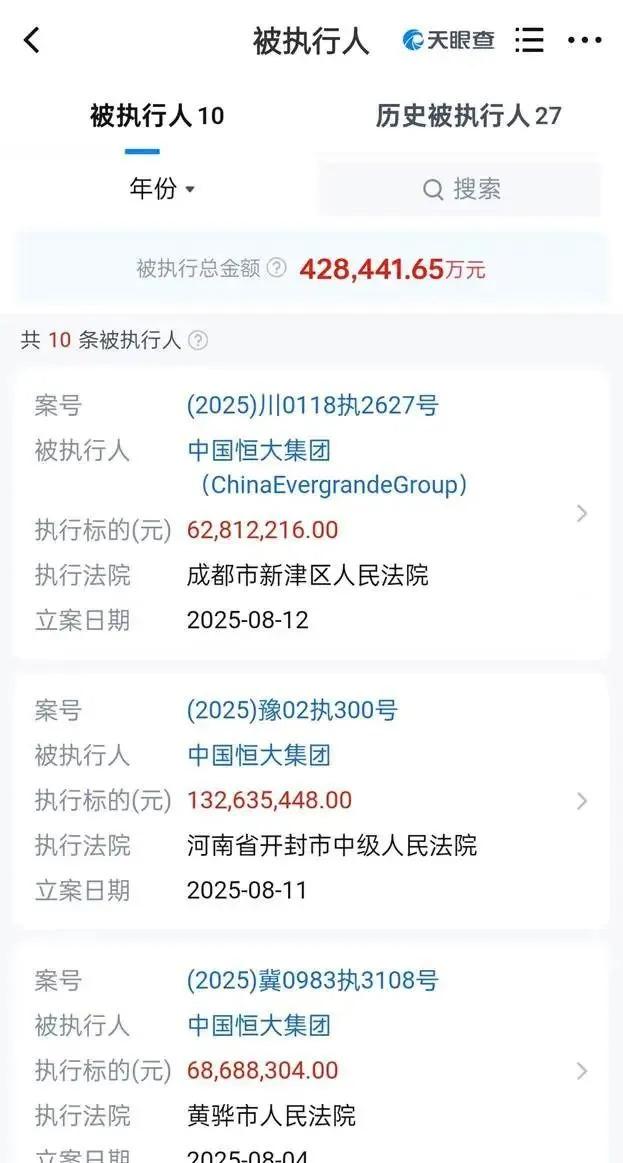The image size is (623, 1163).
Task: Switch to 历史被执行人 27 tab
Action: coord(468,116)
